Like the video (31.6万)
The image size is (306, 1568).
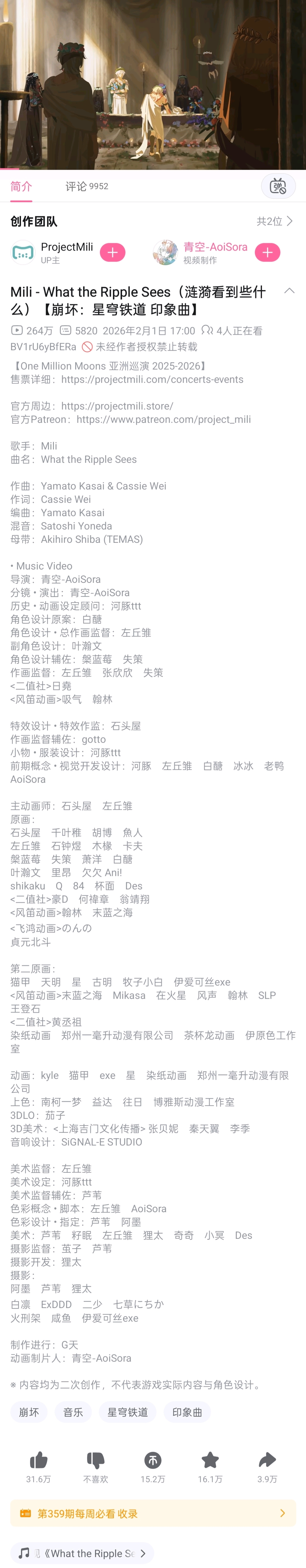[x=38, y=1466]
